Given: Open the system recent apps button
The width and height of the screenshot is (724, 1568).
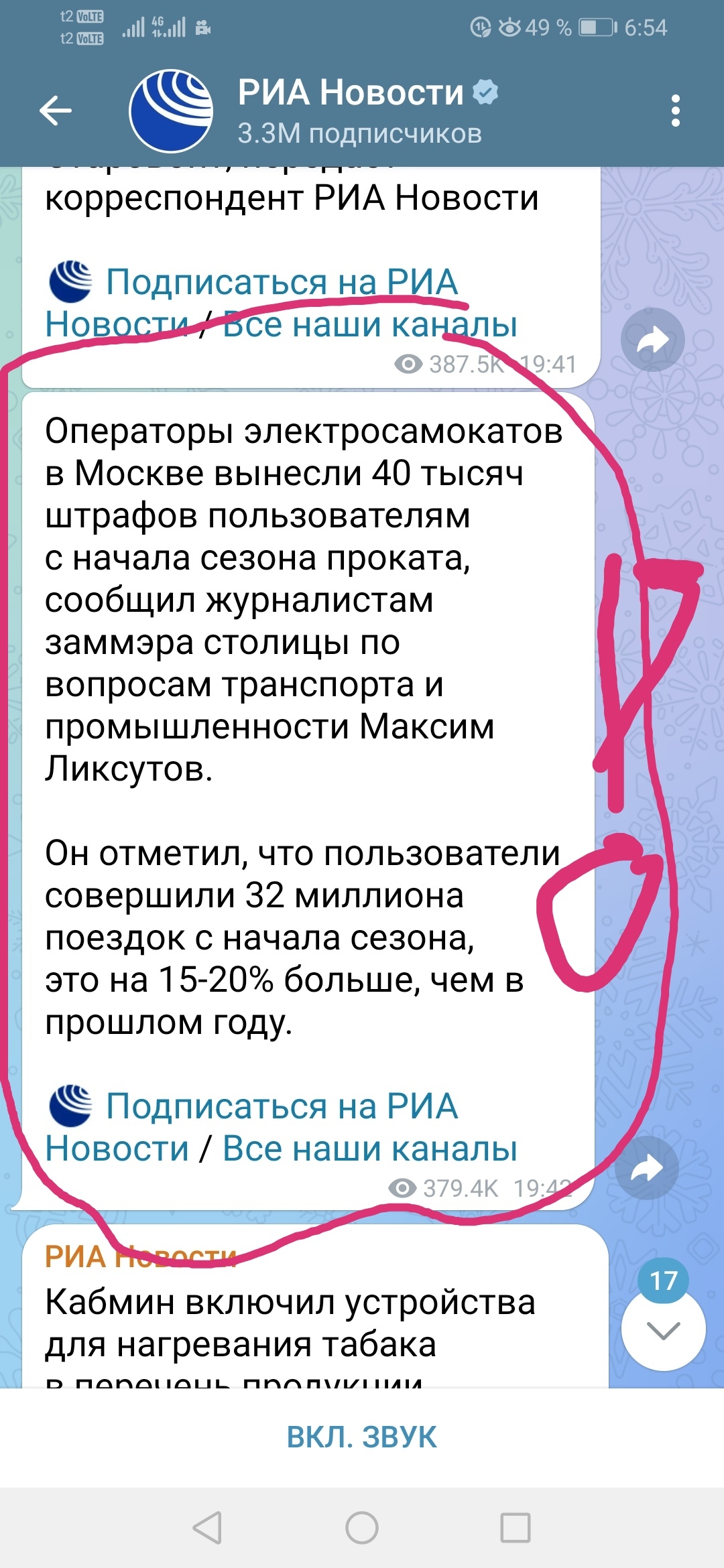Looking at the screenshot, I should pos(516,1528).
